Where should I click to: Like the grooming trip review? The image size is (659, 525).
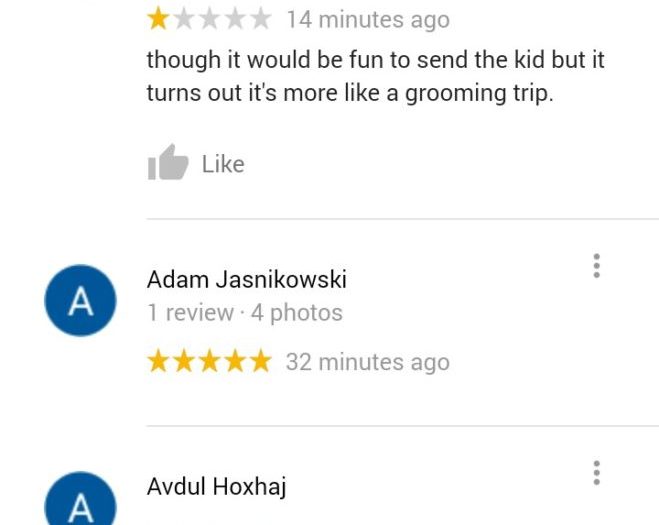(195, 163)
